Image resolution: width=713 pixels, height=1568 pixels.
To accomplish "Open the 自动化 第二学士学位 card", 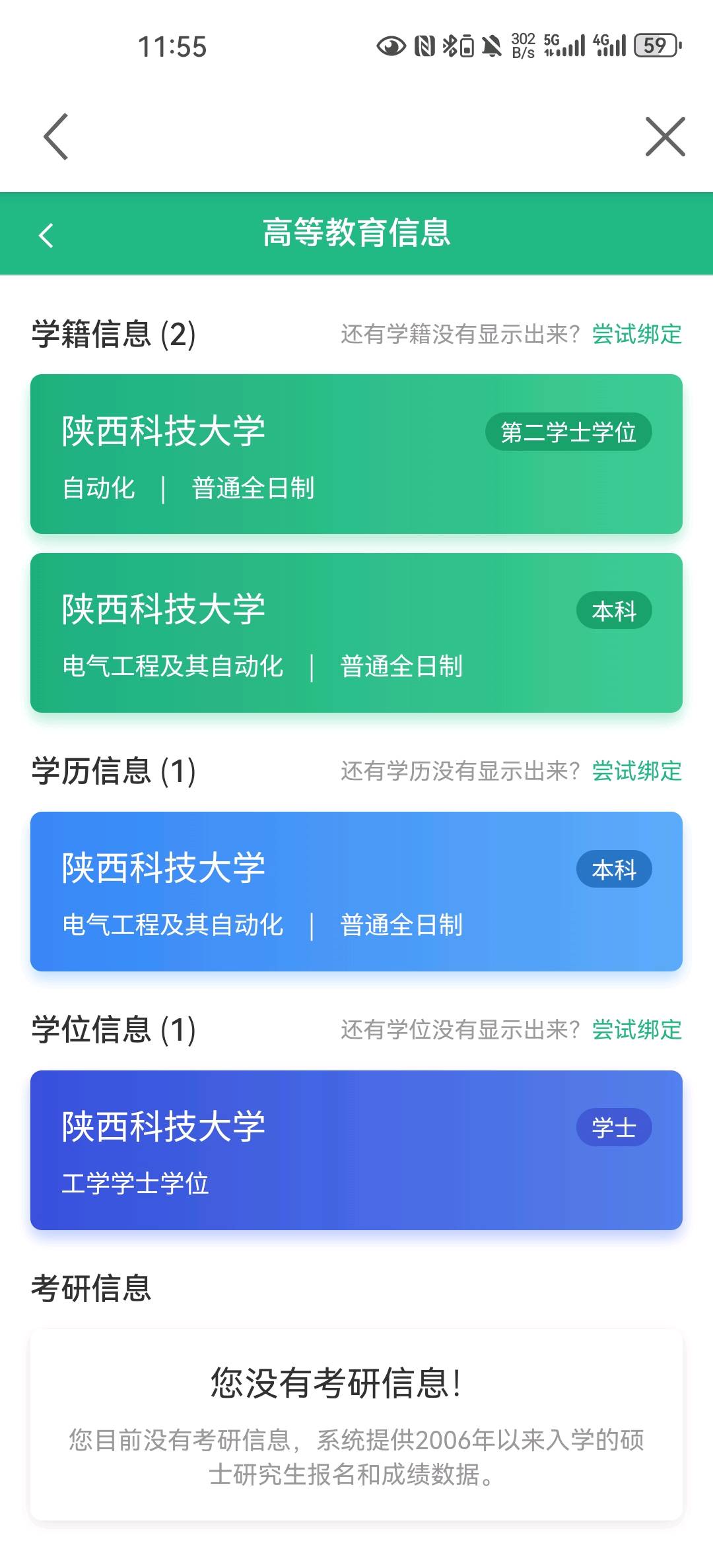I will [x=356, y=454].
